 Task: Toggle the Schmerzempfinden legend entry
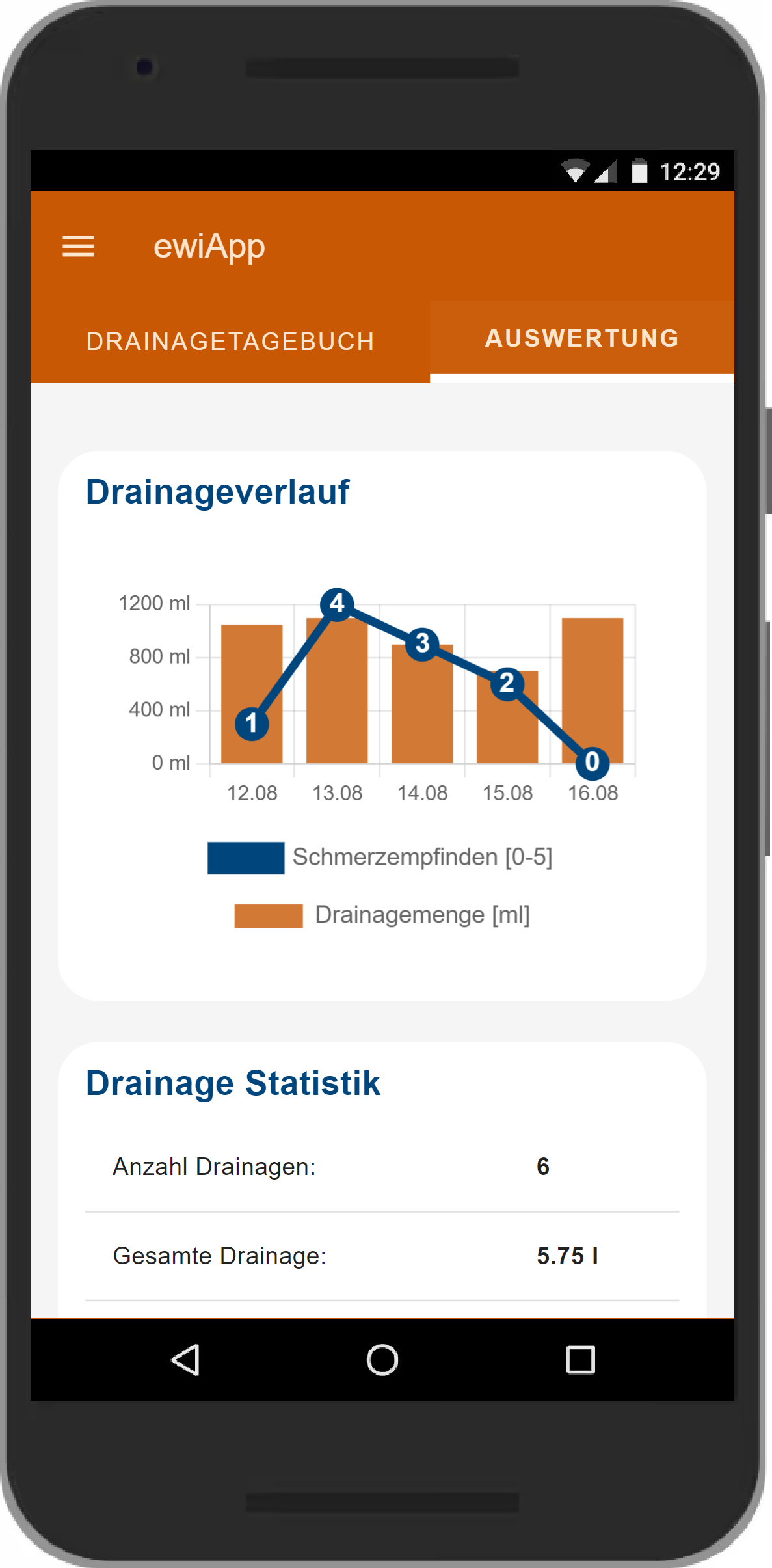pos(380,857)
